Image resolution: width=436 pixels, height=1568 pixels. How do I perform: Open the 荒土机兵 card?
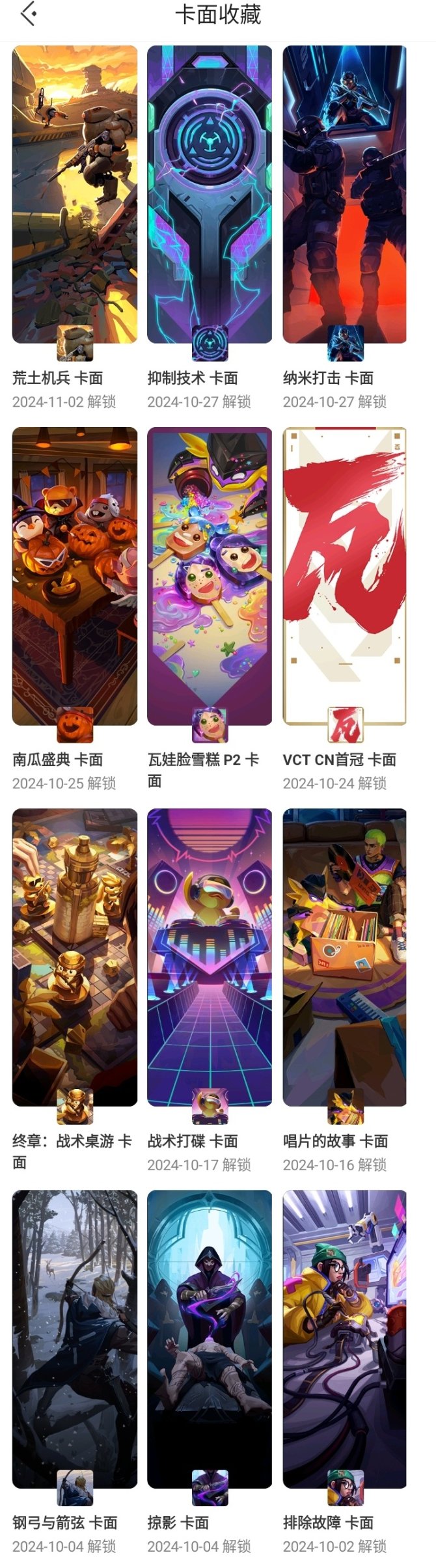coord(75,194)
